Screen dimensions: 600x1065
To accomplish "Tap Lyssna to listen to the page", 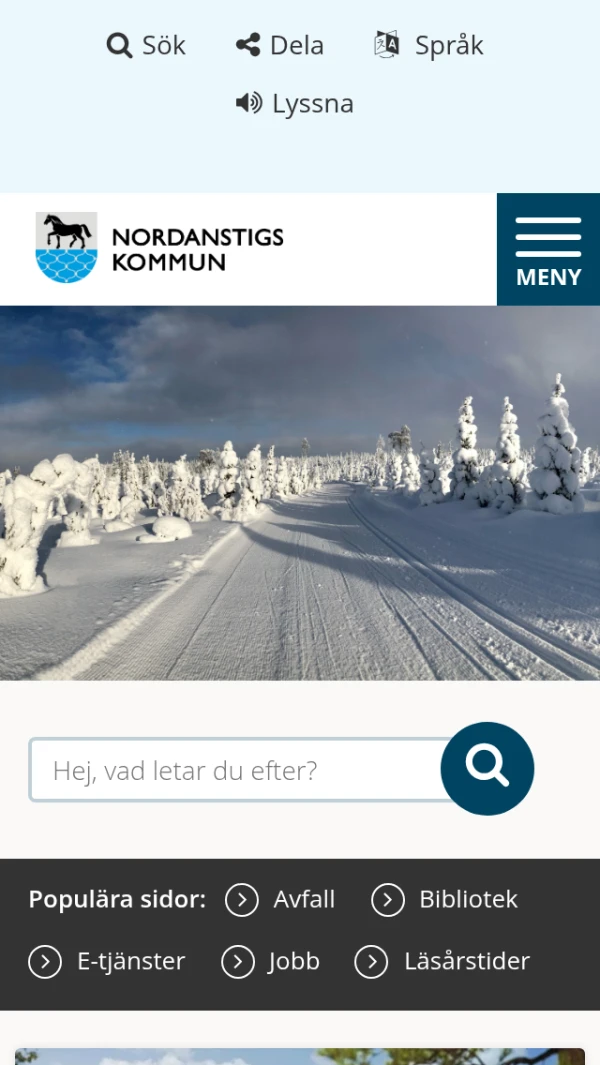I will 295,103.
